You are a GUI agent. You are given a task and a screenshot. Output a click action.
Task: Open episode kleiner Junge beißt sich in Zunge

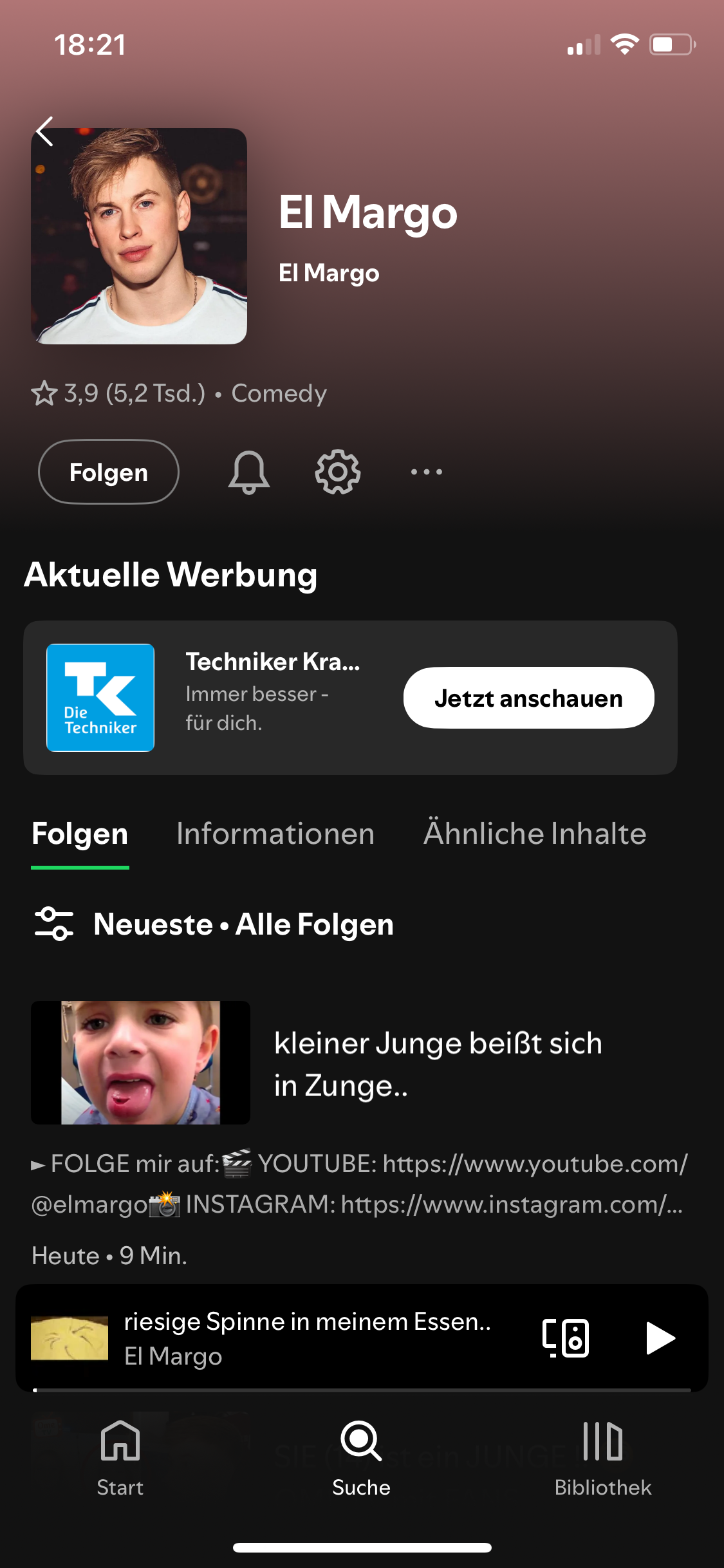click(438, 1063)
